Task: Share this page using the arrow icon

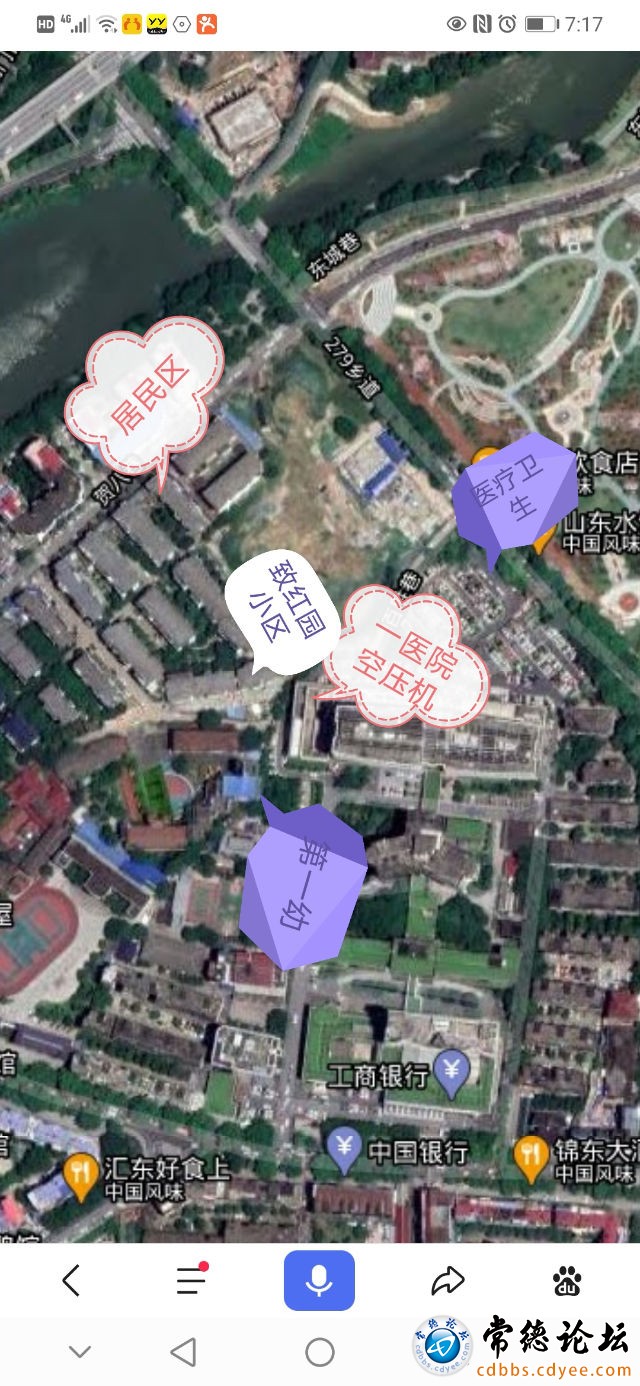Action: pyautogui.click(x=448, y=1280)
